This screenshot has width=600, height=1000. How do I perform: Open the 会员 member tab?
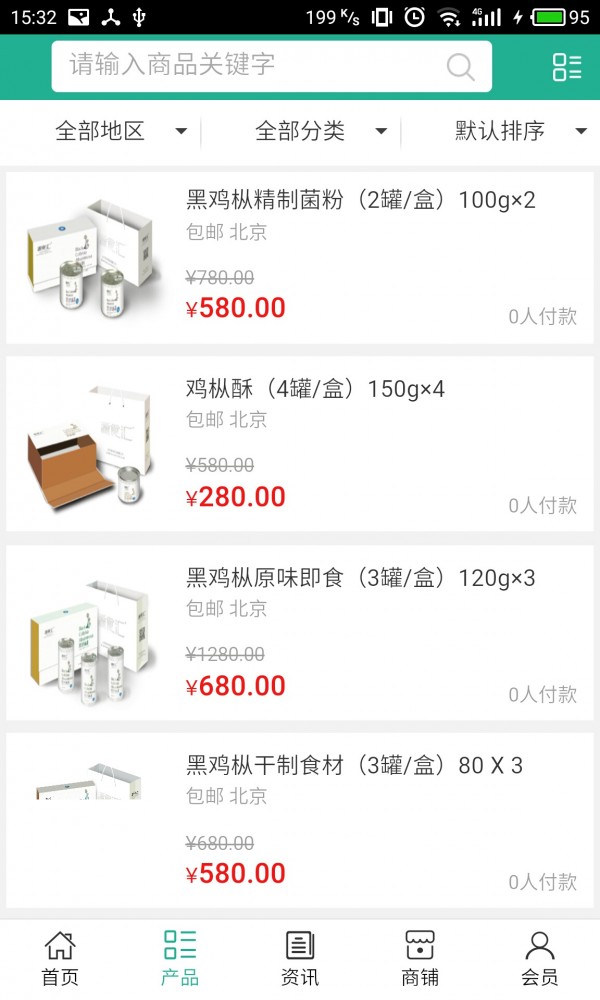[x=540, y=958]
